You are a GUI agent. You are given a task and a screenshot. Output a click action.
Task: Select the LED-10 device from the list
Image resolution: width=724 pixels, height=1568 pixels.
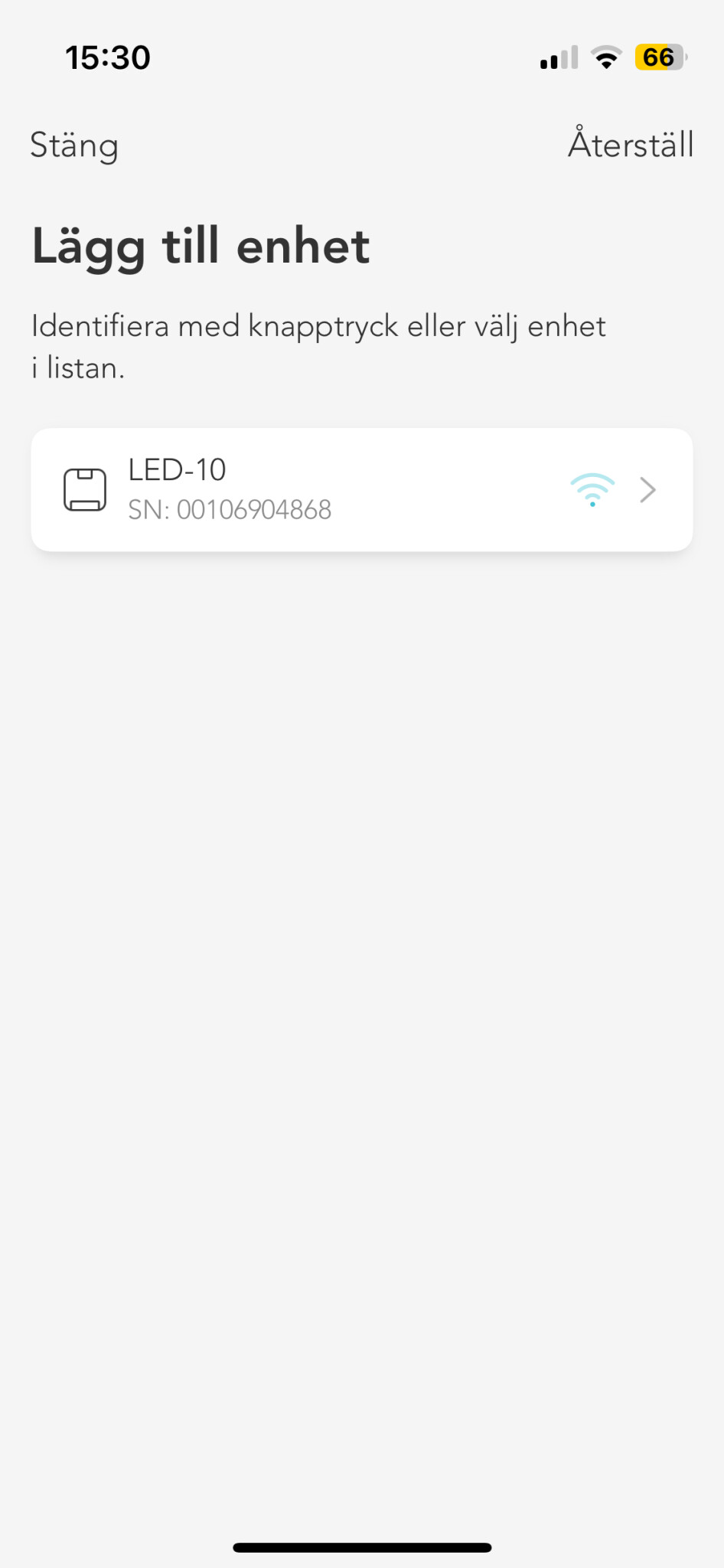coord(361,490)
